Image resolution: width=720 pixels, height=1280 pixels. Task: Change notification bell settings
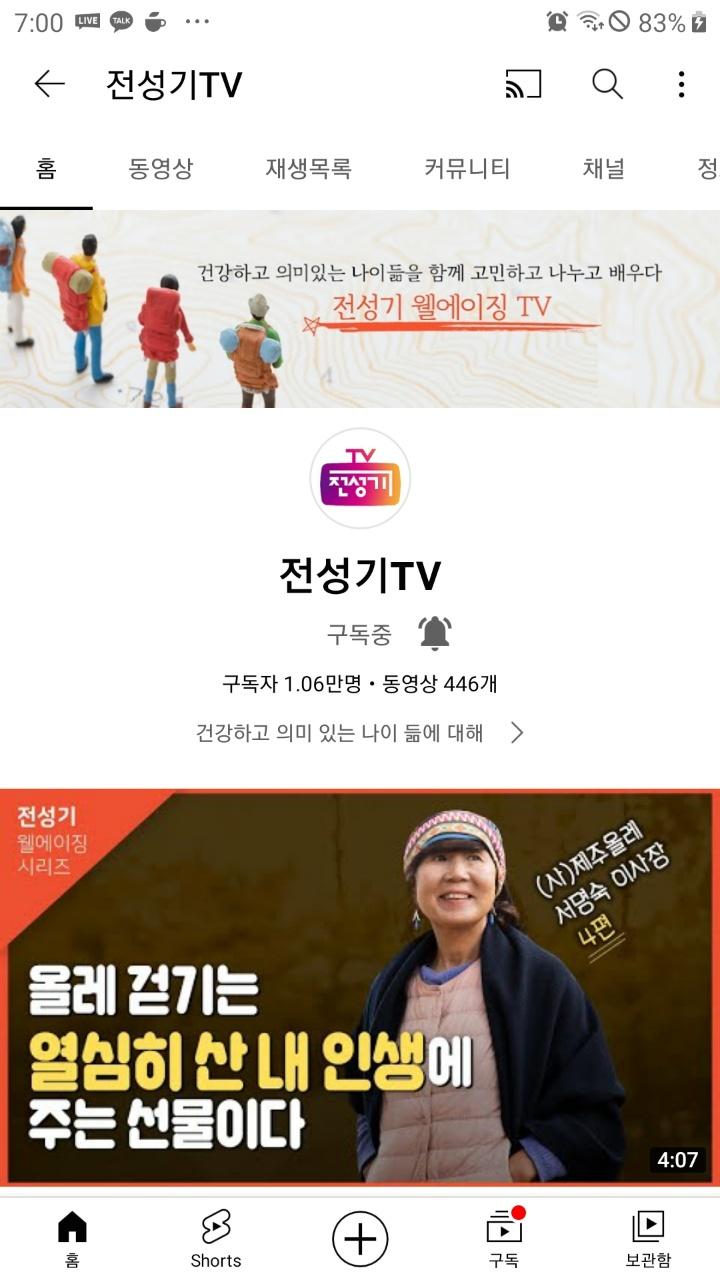tap(435, 633)
